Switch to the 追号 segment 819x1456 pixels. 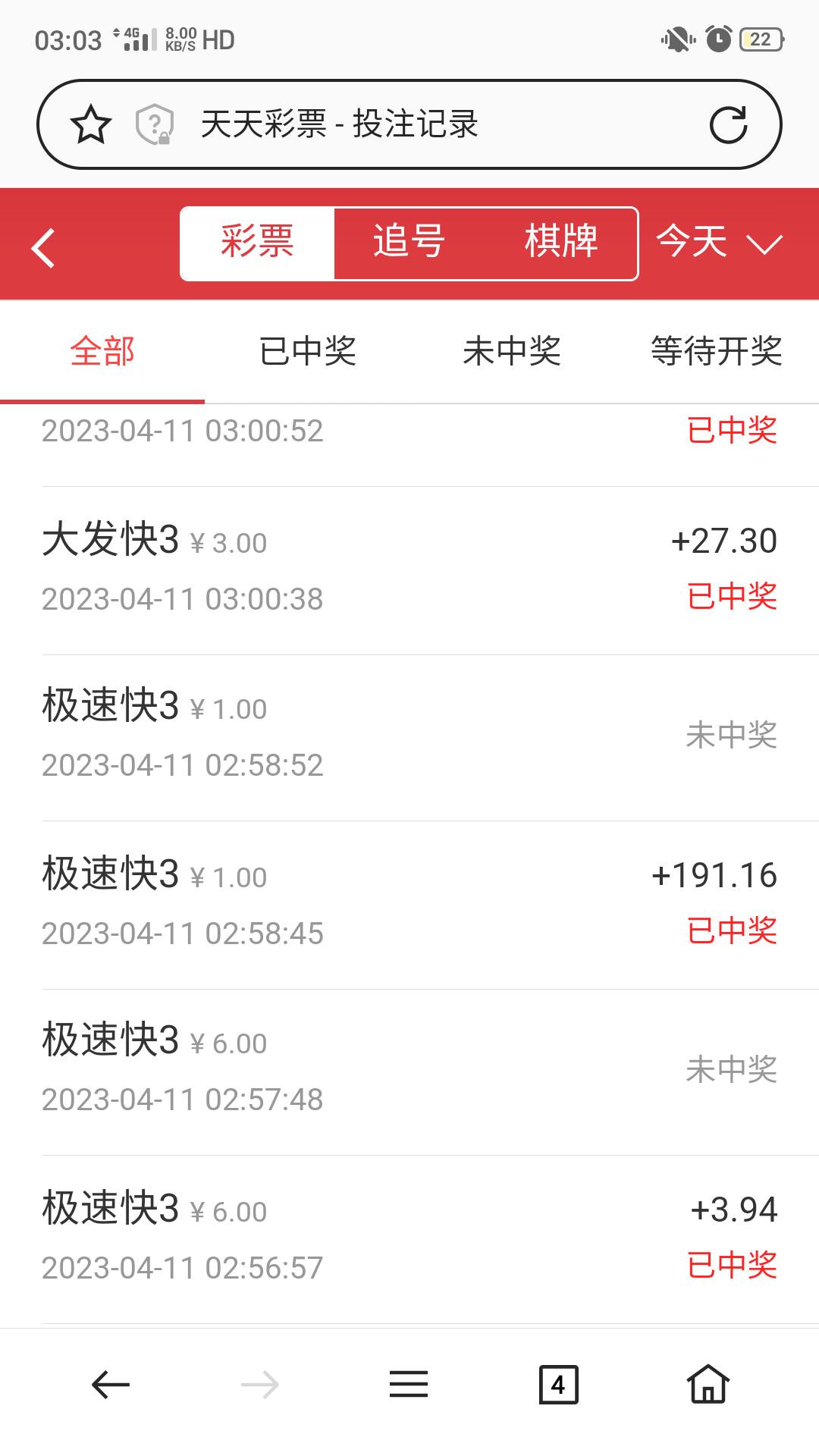(x=409, y=243)
